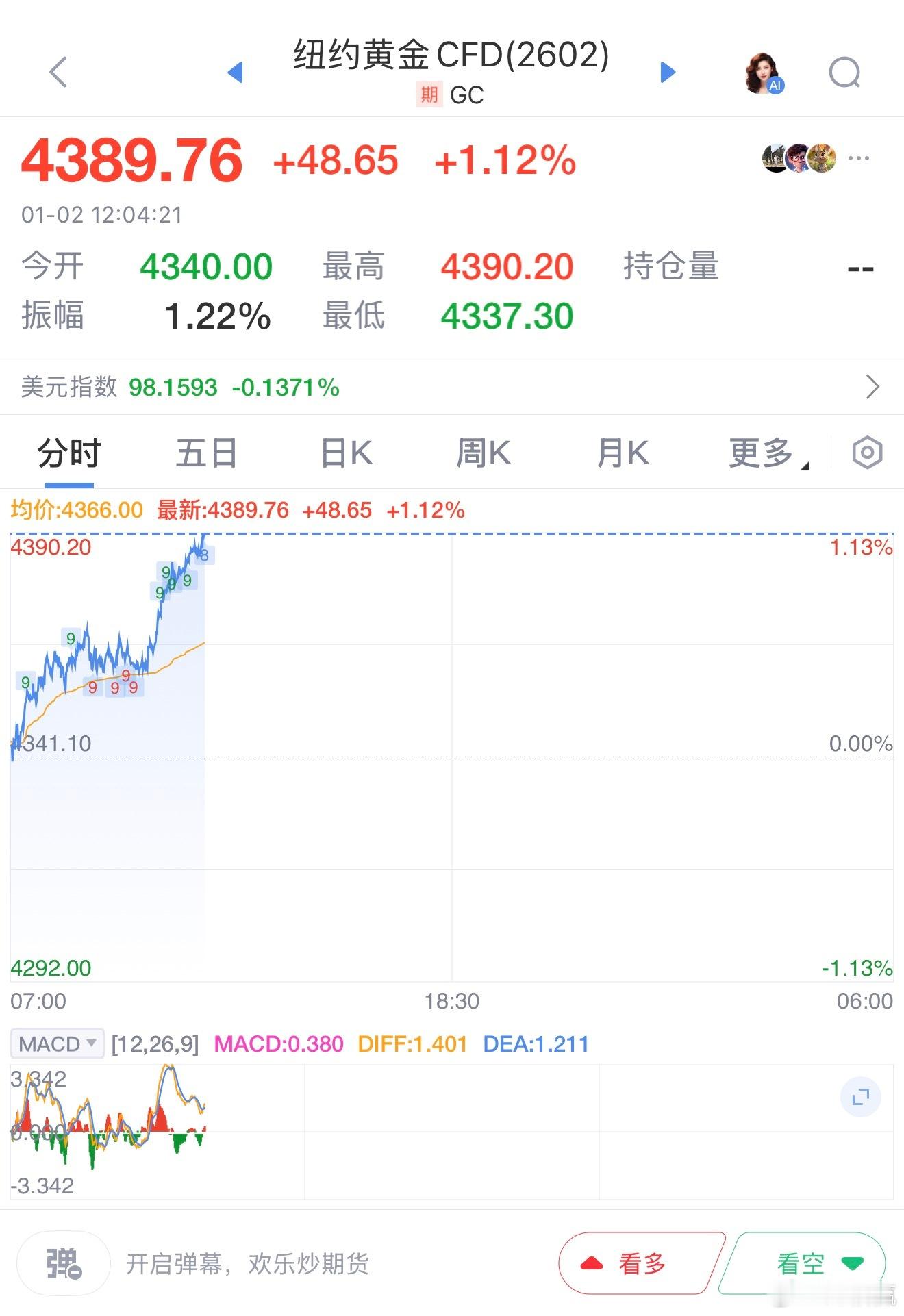
Task: Switch to previous contract with left blue arrow
Action: point(236,72)
